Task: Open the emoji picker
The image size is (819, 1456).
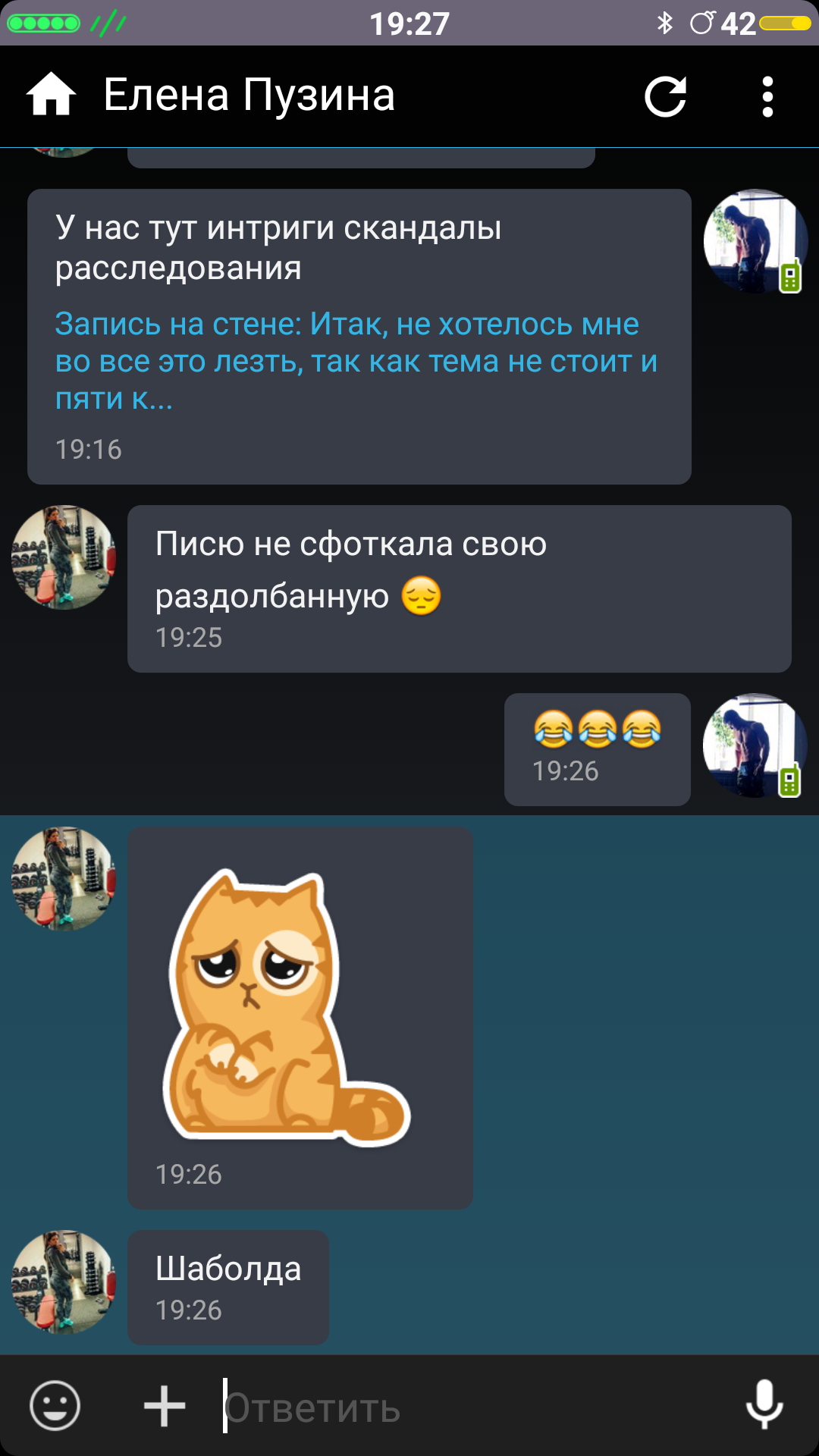Action: [x=55, y=1405]
